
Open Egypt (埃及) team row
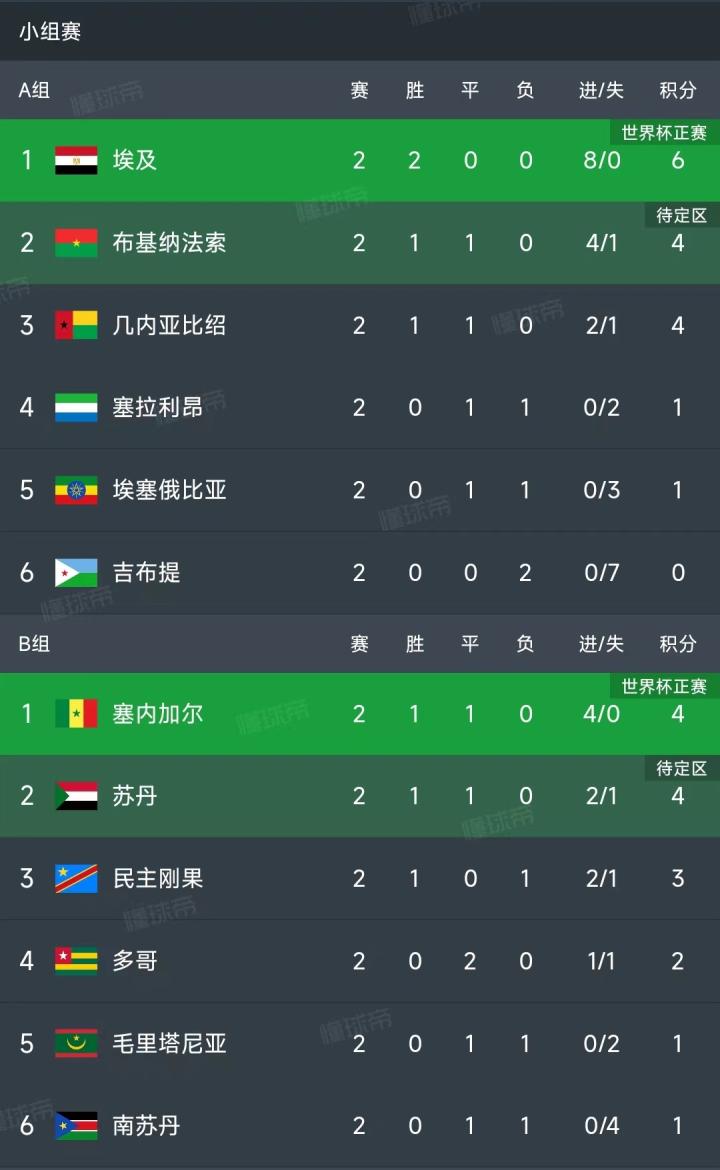click(135, 160)
